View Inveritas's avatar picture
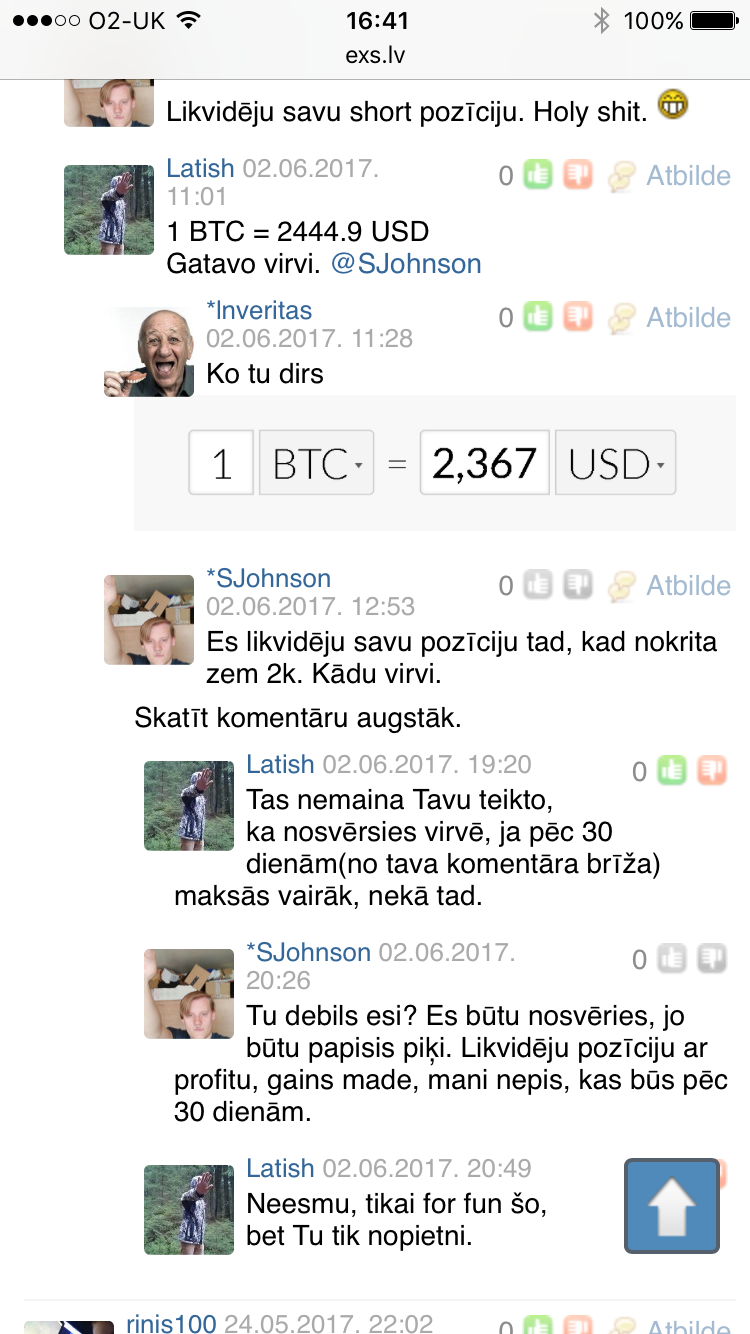This screenshot has width=750, height=1334. pos(149,352)
